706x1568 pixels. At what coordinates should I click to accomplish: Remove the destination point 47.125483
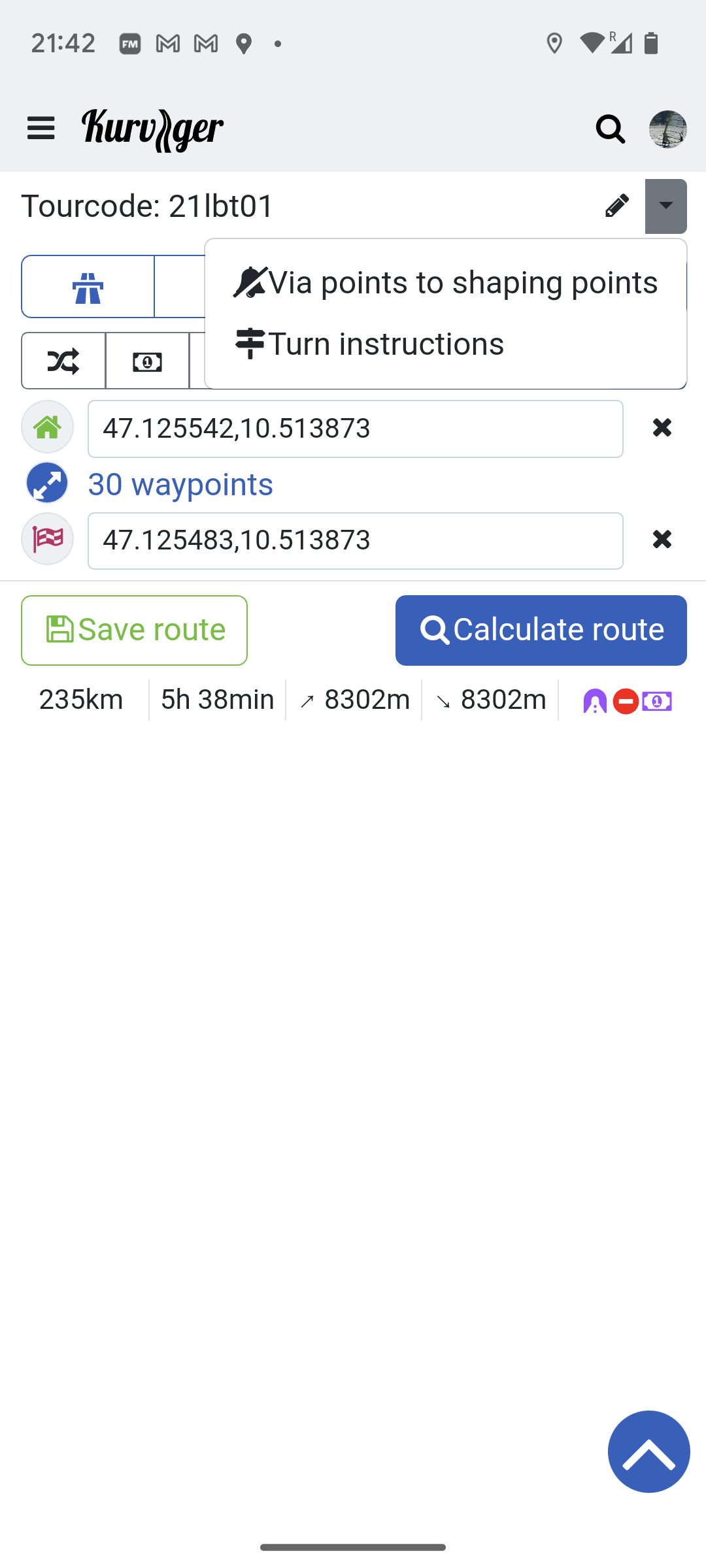662,540
